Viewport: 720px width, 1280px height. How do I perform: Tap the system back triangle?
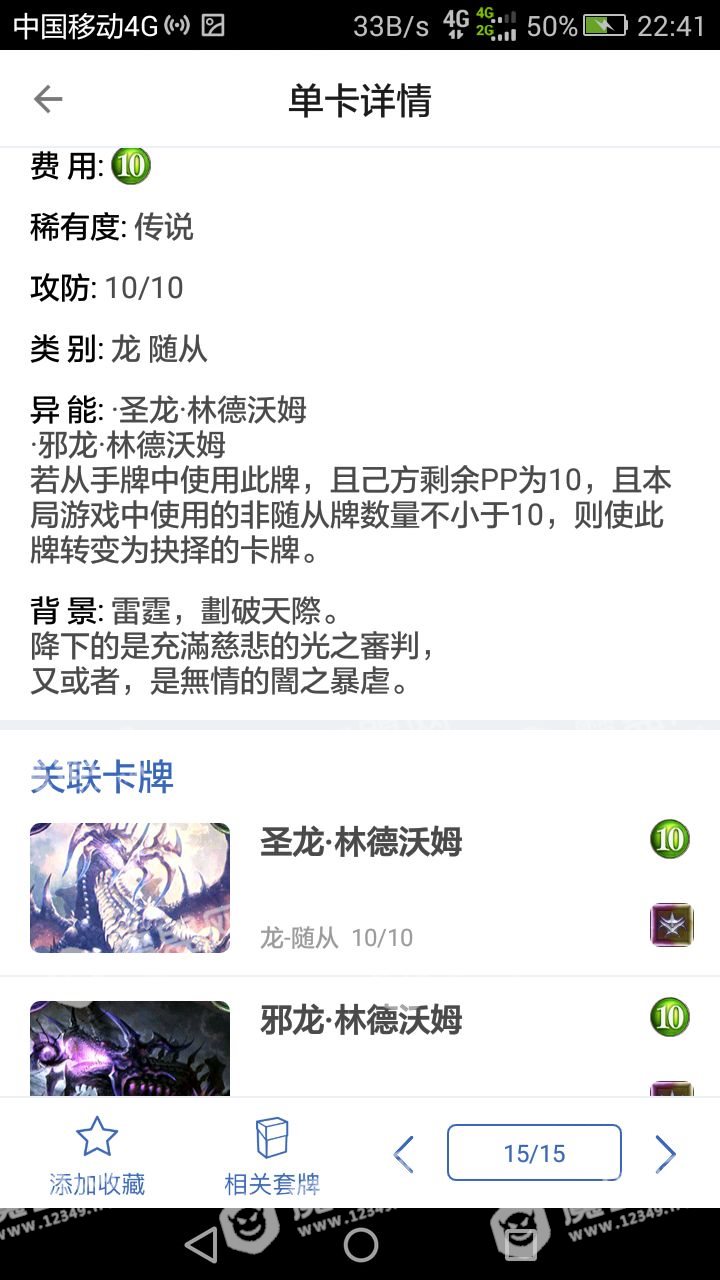[x=202, y=1244]
